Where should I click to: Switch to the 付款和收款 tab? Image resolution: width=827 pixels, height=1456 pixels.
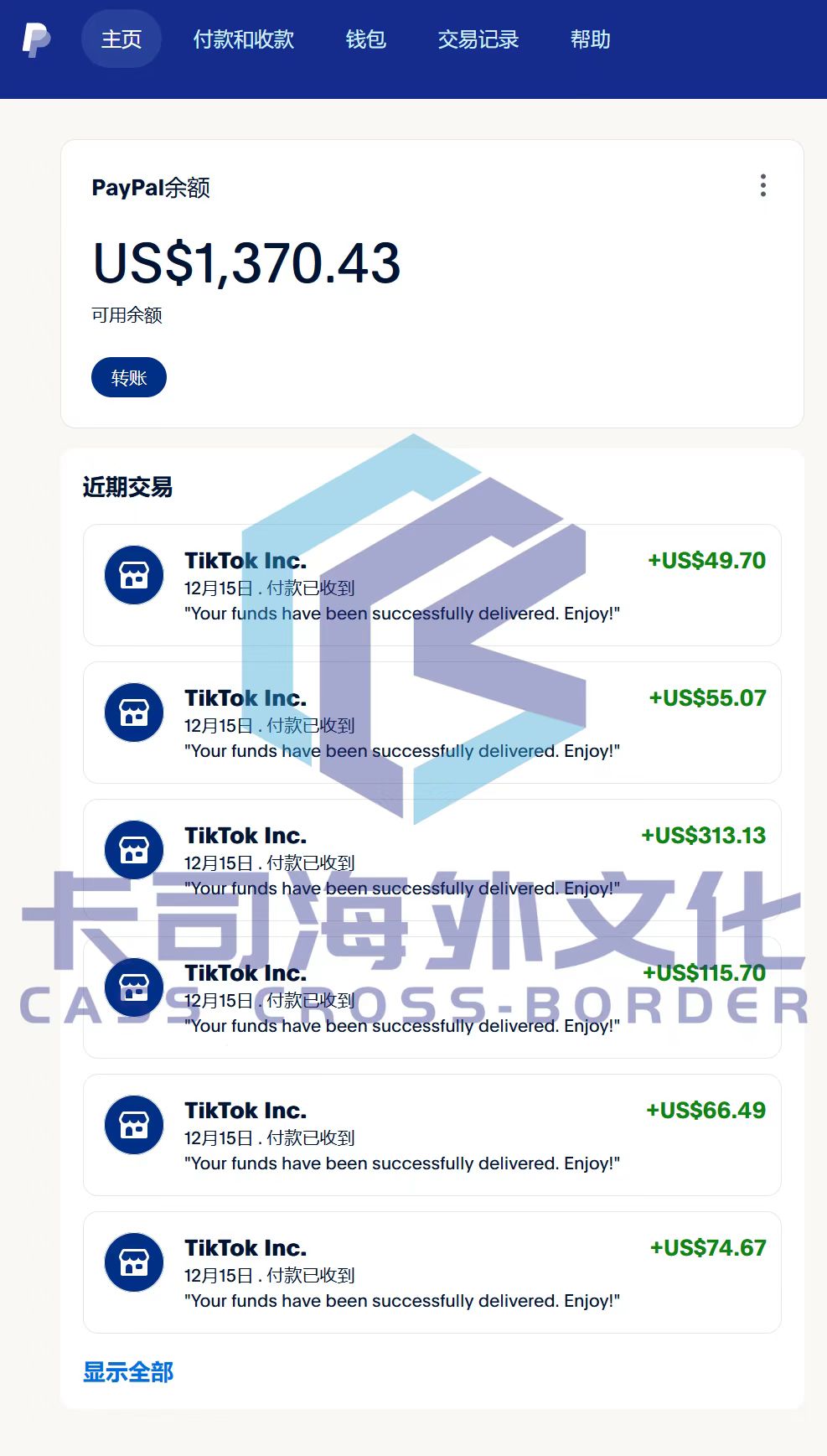[x=244, y=39]
